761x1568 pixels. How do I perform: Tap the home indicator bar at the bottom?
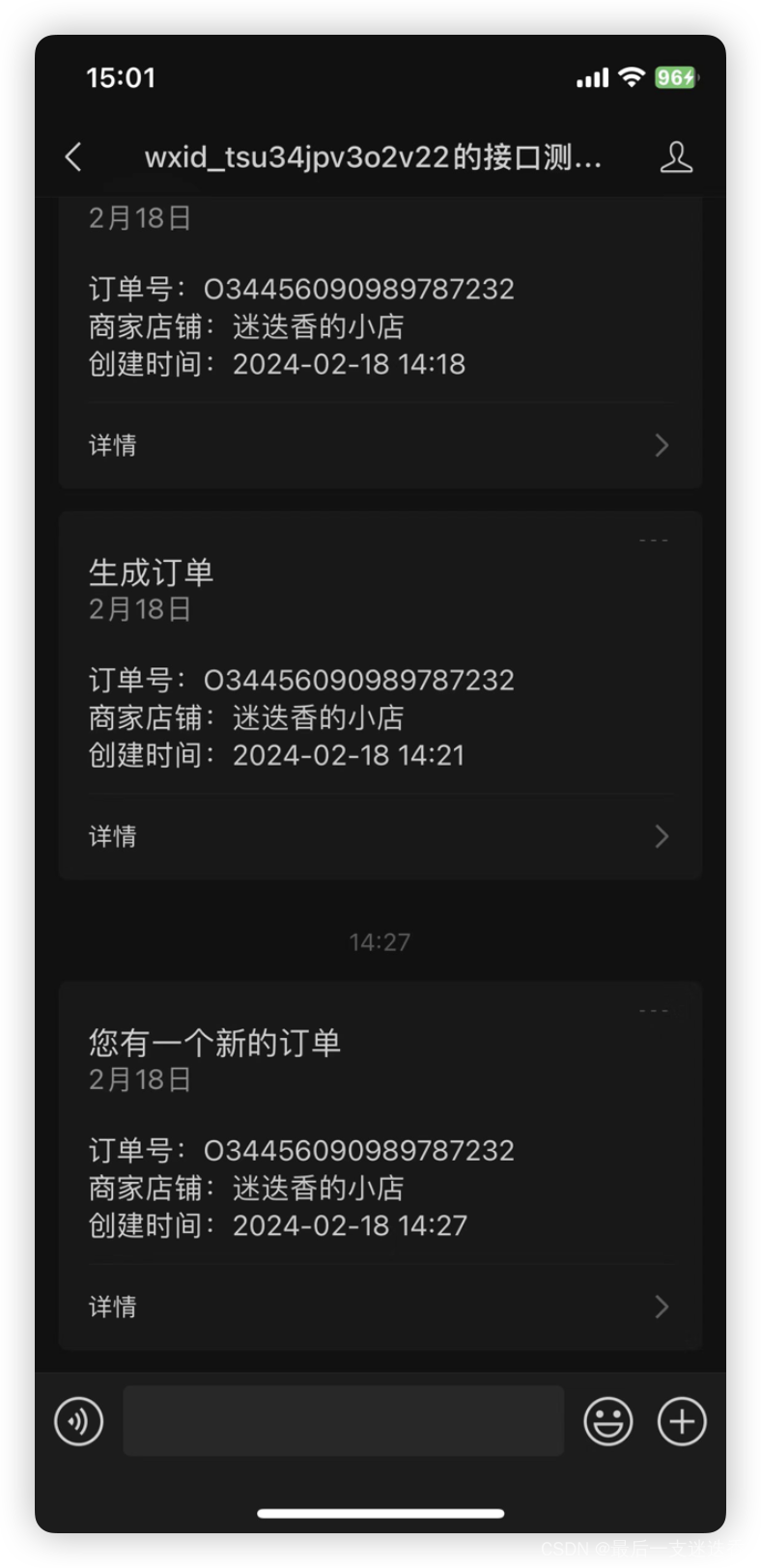click(380, 1513)
